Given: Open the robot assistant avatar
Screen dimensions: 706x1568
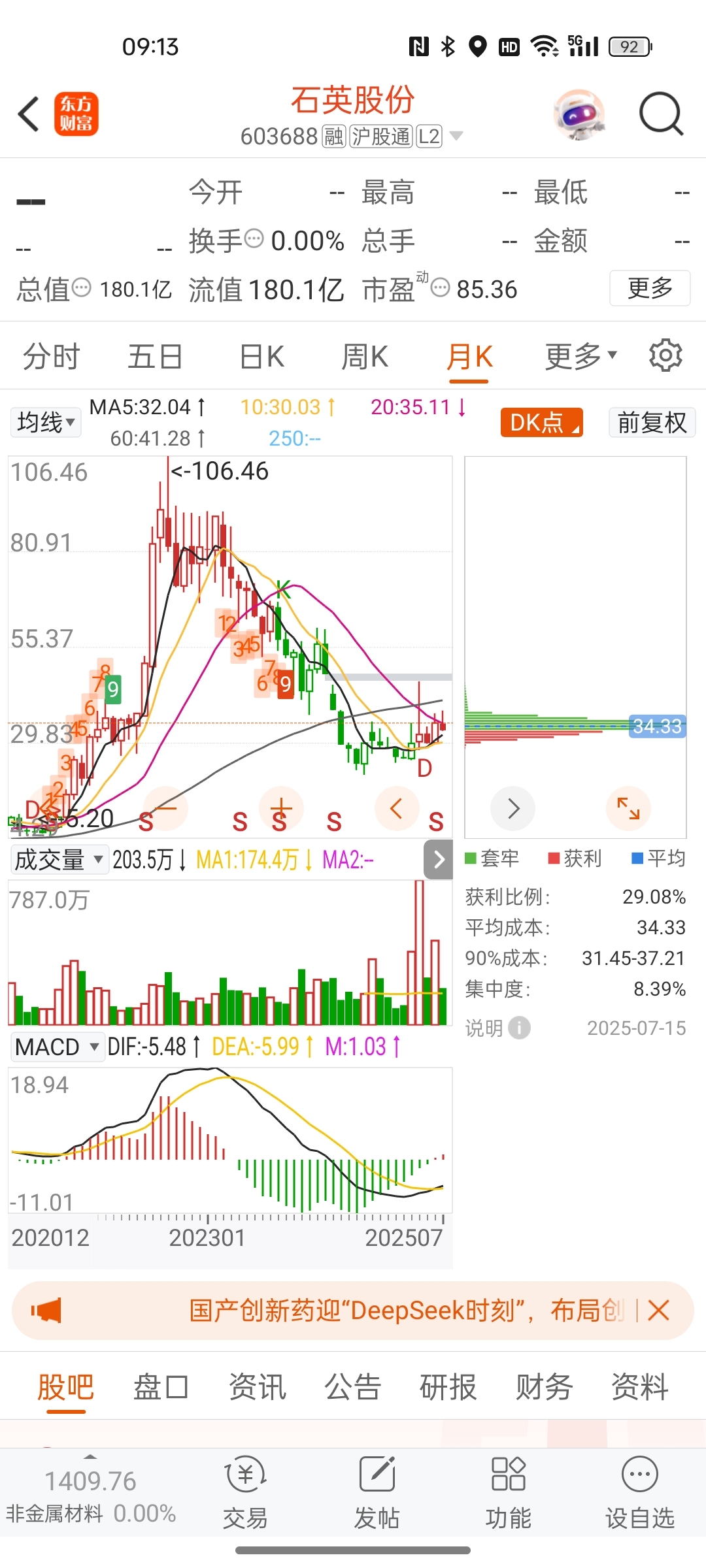Looking at the screenshot, I should (x=579, y=114).
